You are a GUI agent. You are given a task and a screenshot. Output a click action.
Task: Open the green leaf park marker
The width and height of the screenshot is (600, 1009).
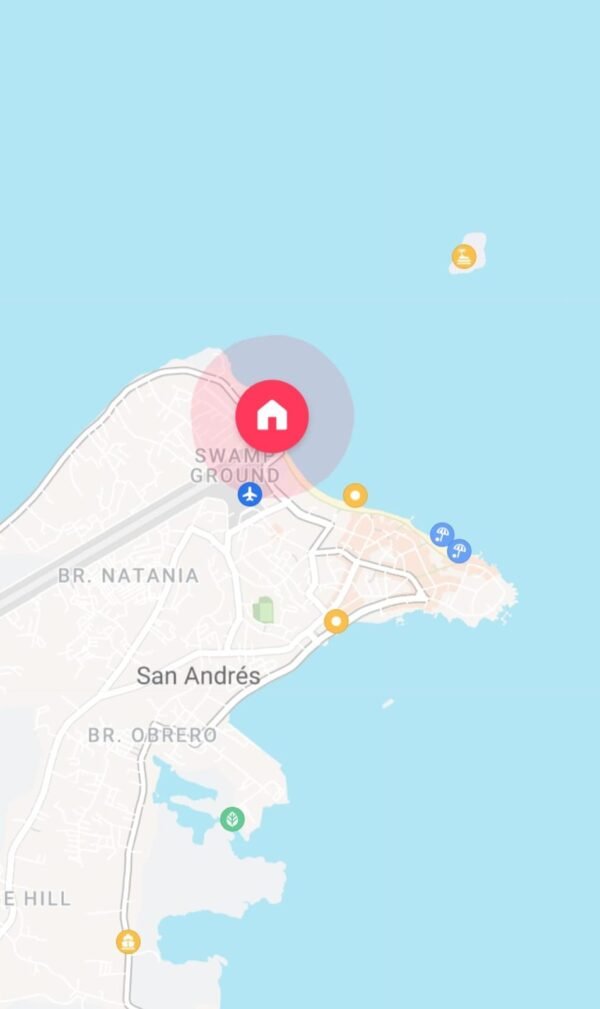(x=232, y=819)
